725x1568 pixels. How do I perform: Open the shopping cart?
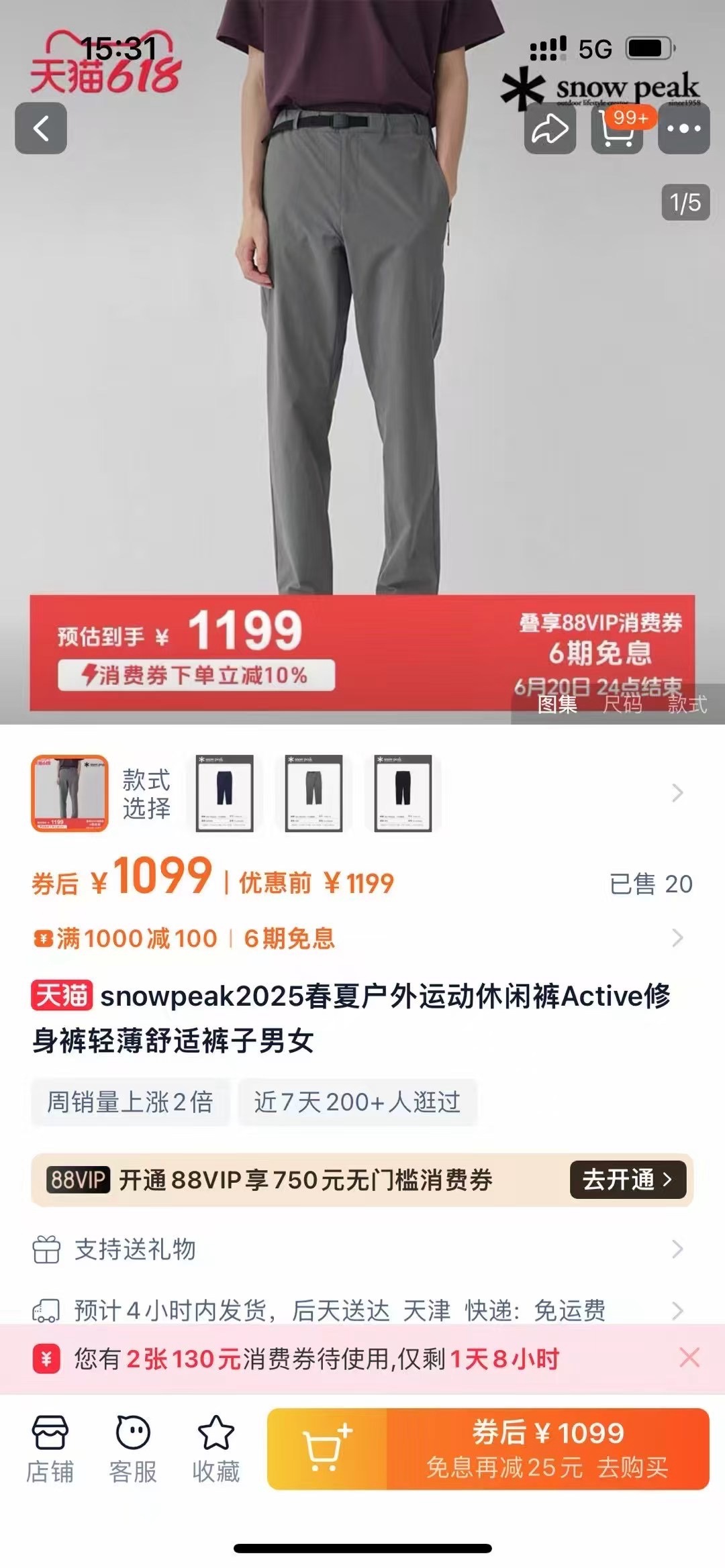click(x=617, y=128)
